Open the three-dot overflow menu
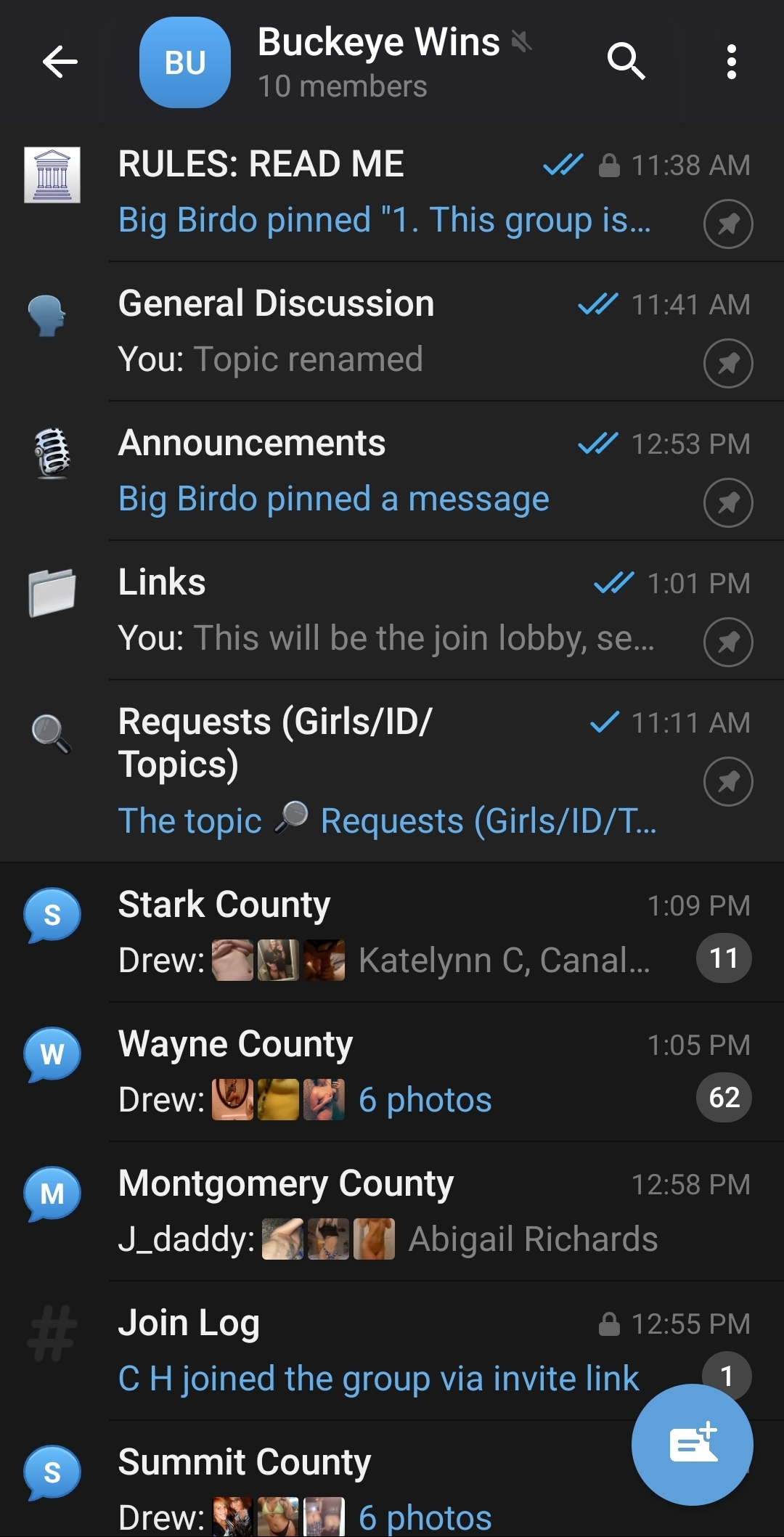 coord(731,62)
